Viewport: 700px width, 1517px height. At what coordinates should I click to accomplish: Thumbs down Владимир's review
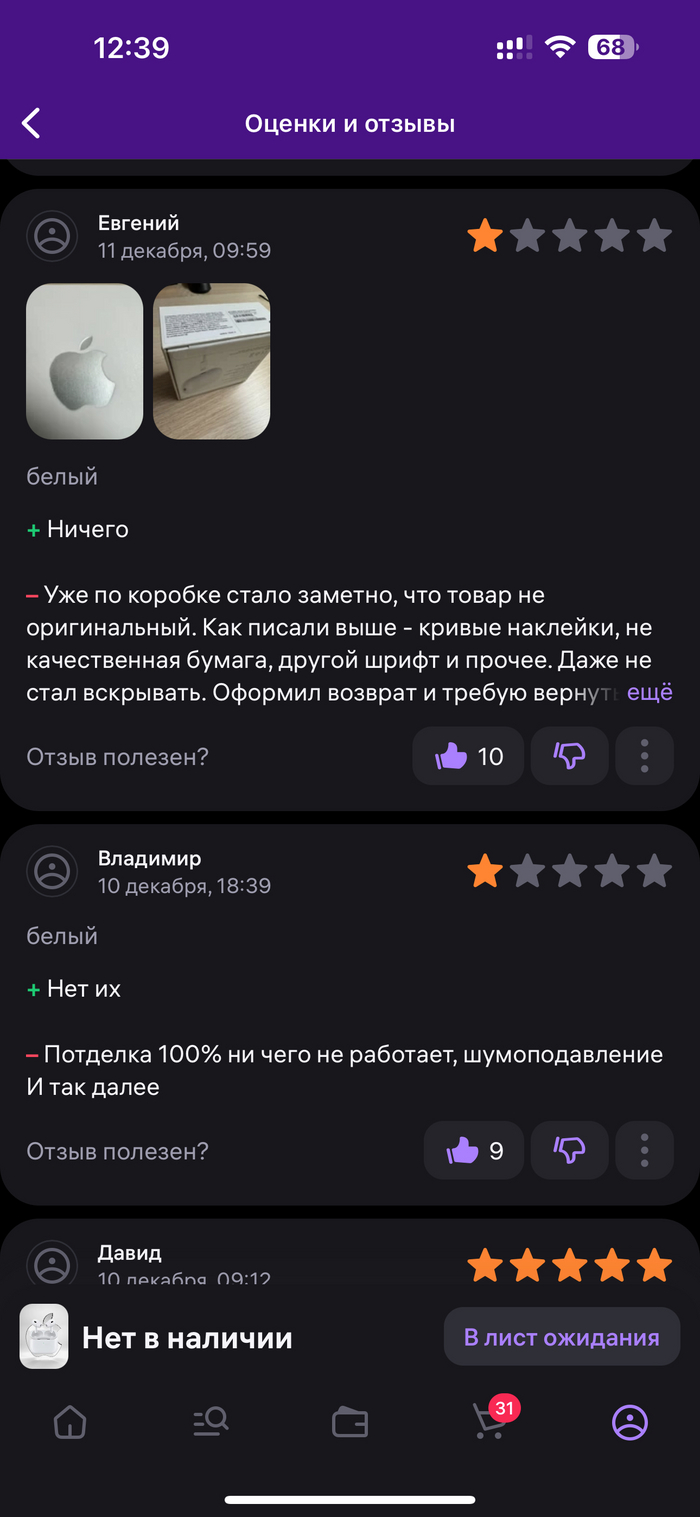pos(569,1151)
